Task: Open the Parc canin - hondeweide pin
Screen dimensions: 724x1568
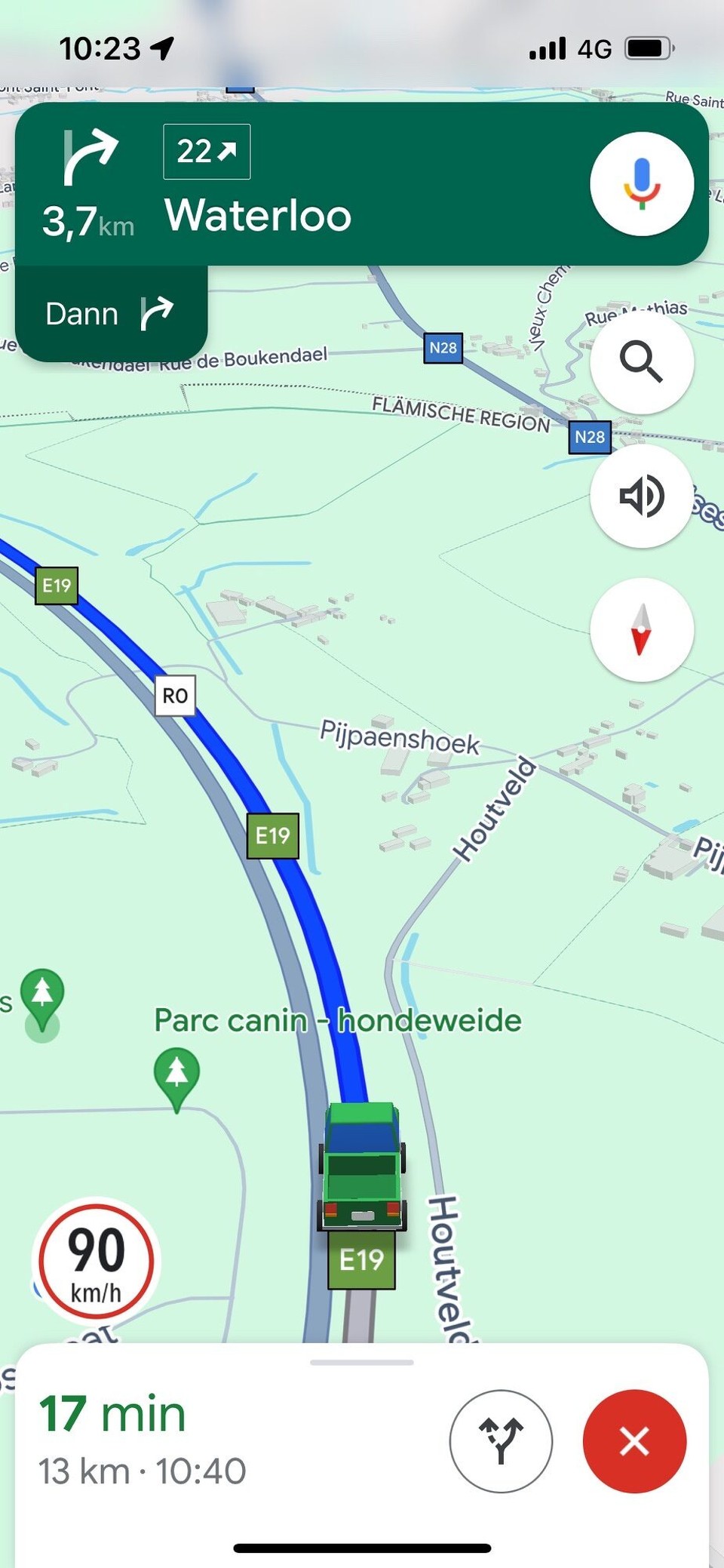Action: [176, 1075]
